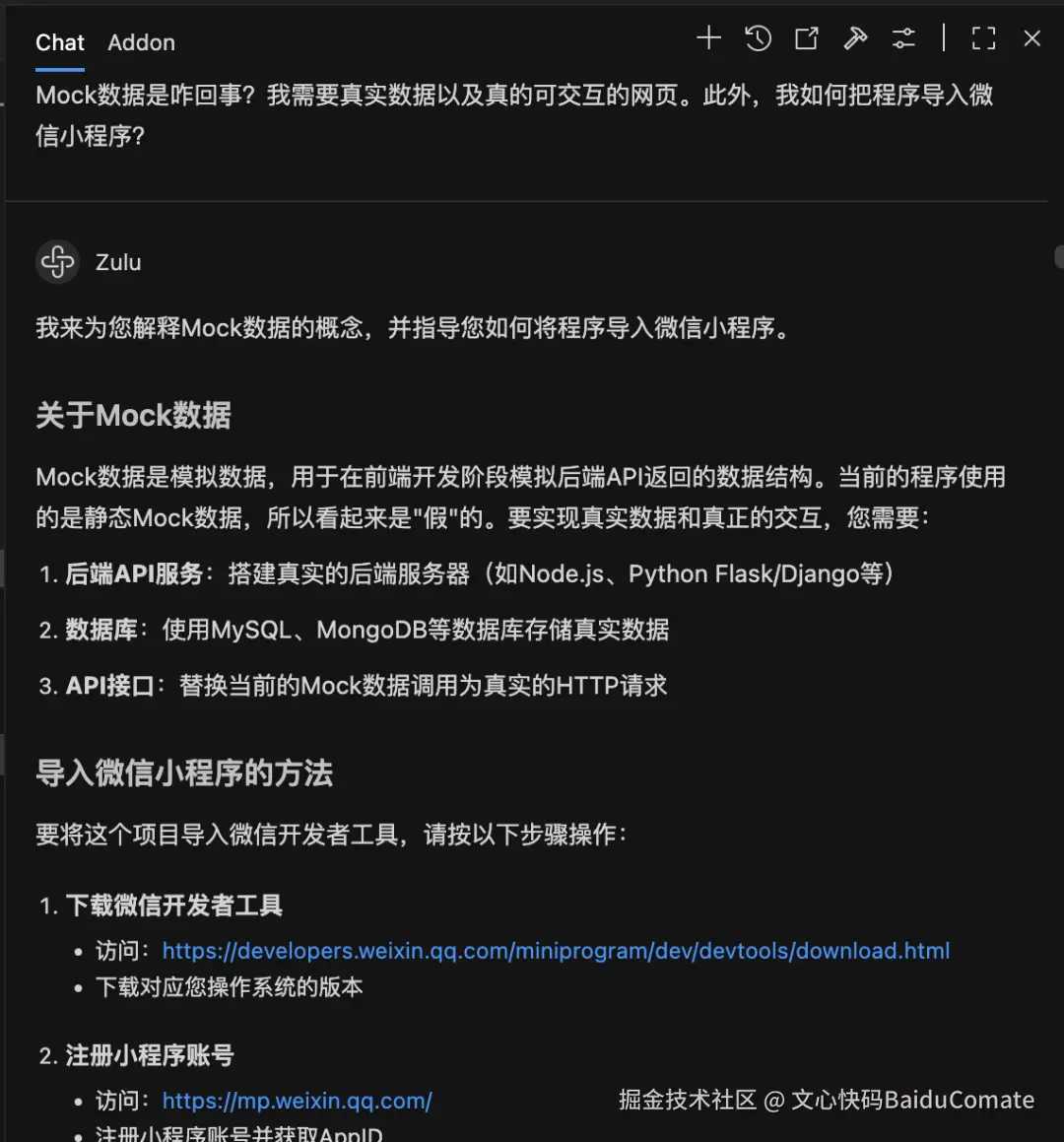Open the chat in a new window
Image resolution: width=1064 pixels, height=1142 pixels.
tap(806, 38)
